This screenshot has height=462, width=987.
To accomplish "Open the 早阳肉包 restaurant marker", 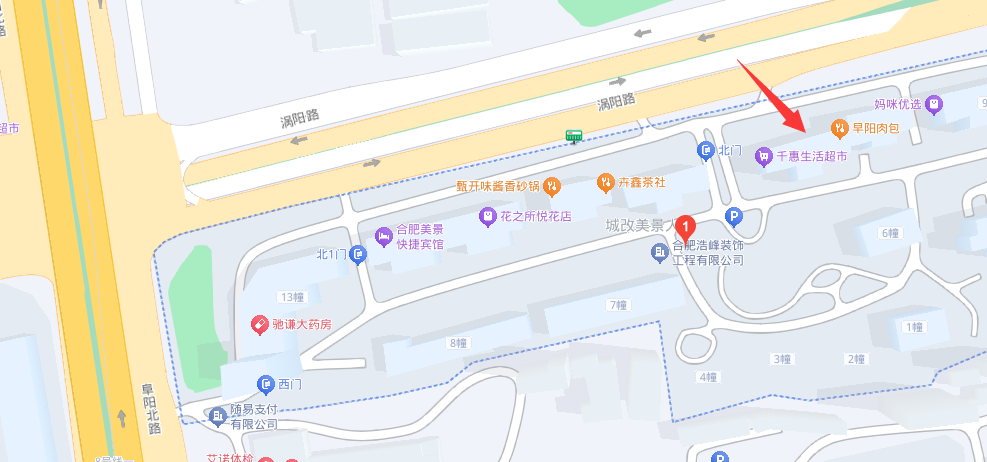I will point(839,128).
